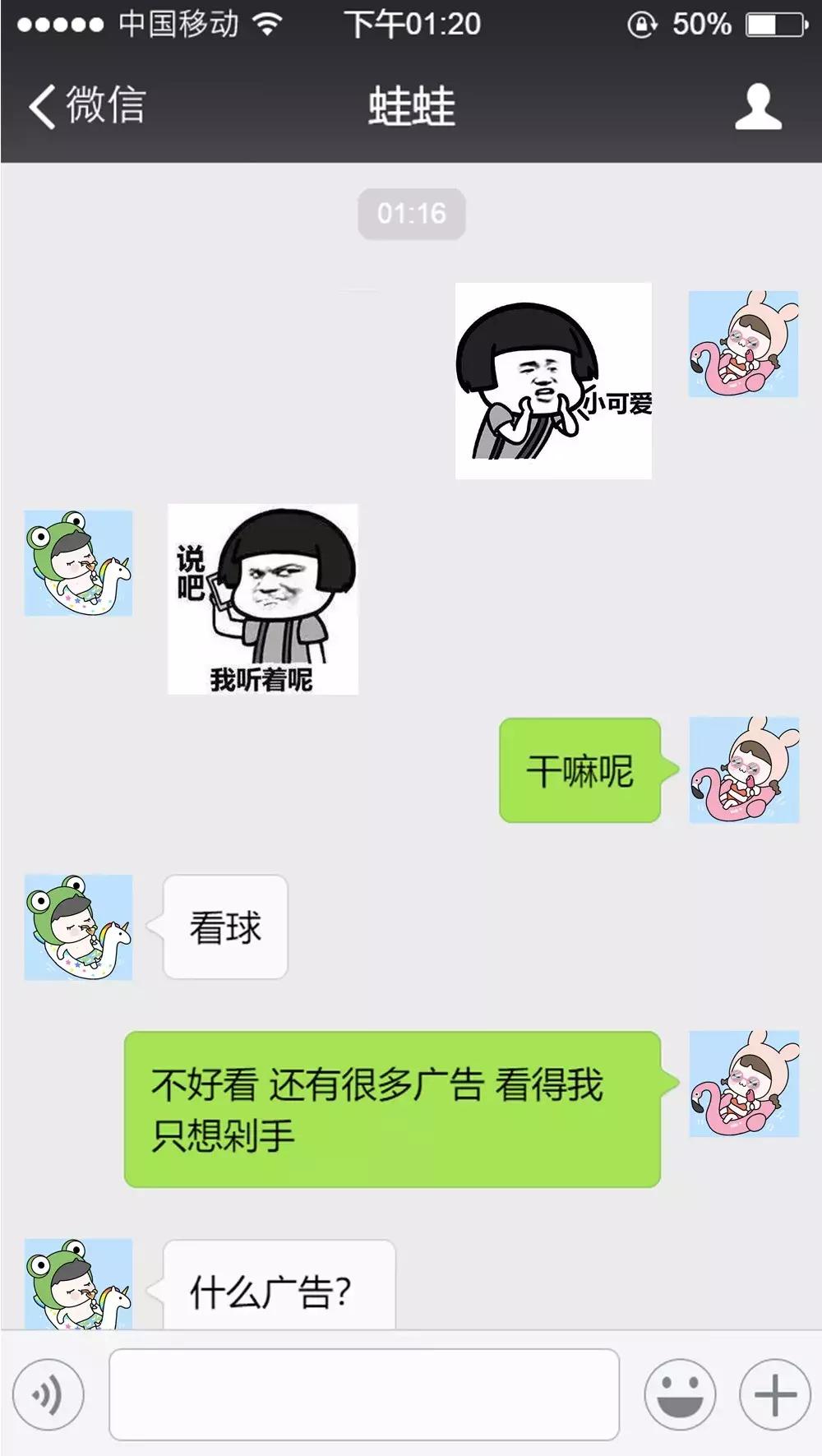Go back to the 微信 chat list
The image size is (822, 1456).
[x=86, y=106]
